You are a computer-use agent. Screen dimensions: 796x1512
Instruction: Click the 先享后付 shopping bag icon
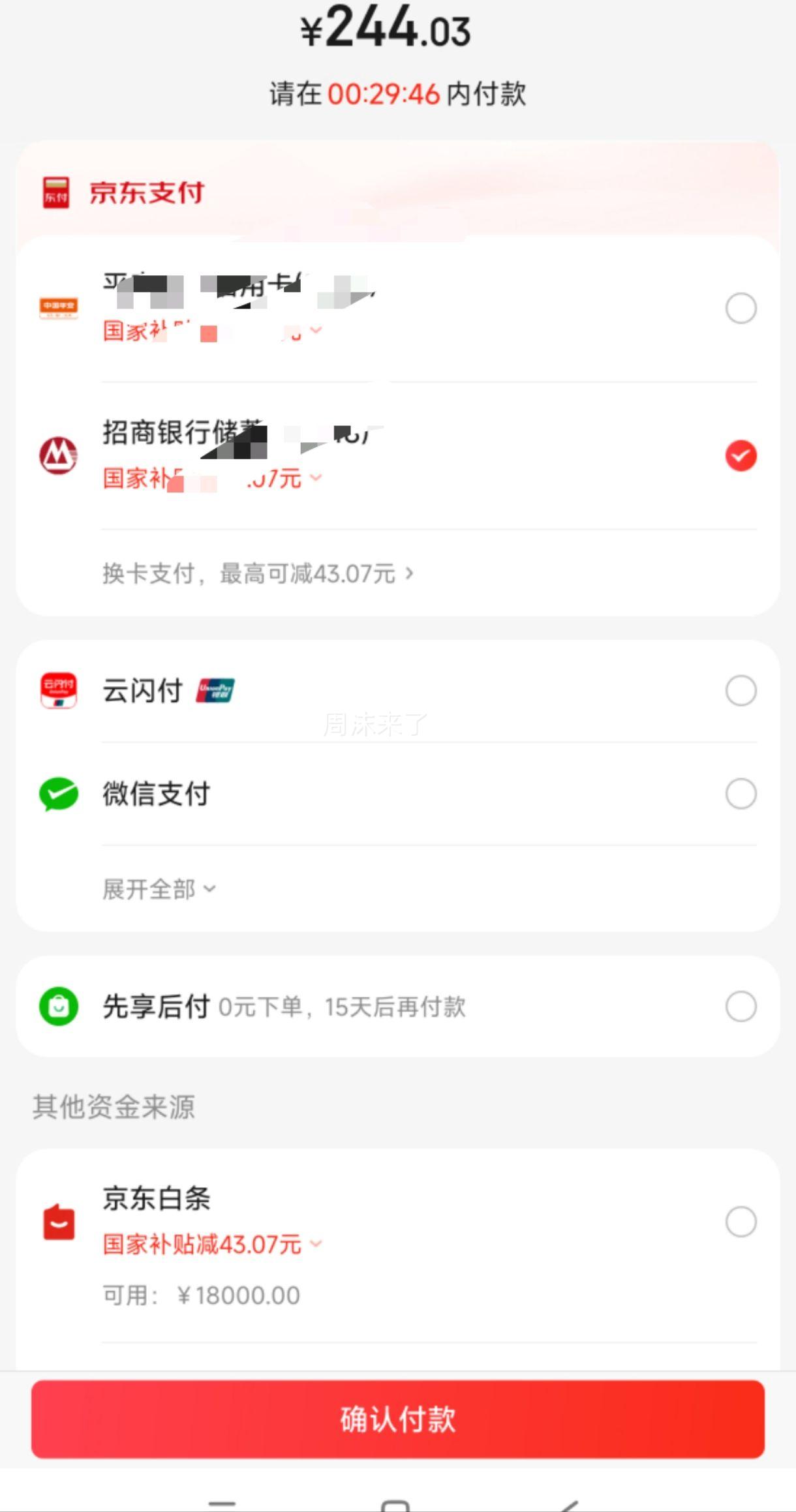60,1006
